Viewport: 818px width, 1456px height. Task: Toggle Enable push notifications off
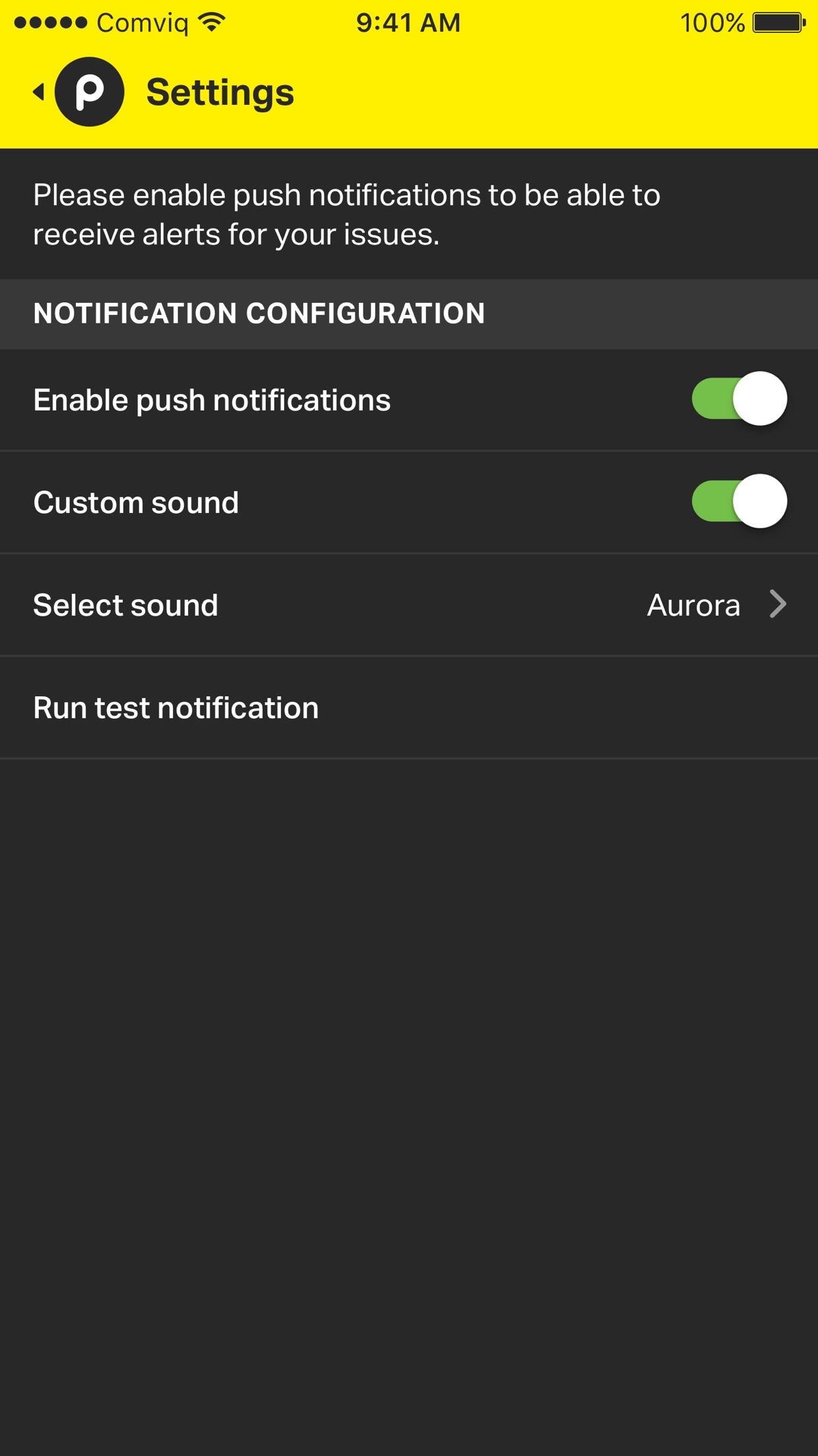pyautogui.click(x=738, y=399)
